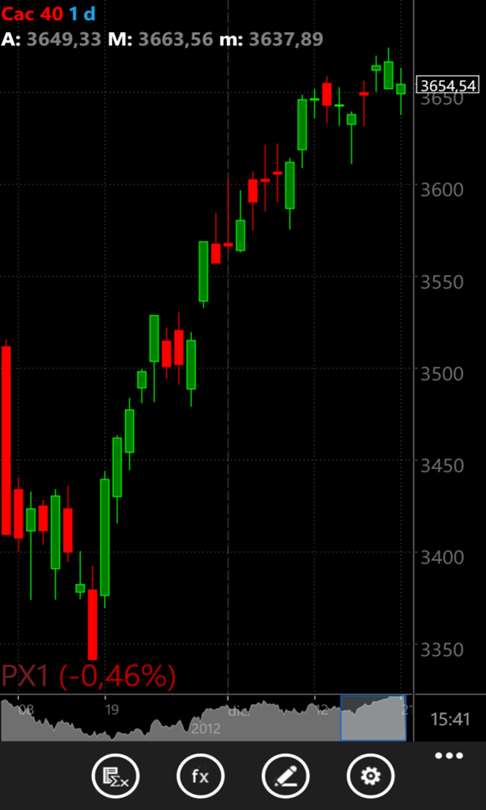Image resolution: width=486 pixels, height=810 pixels.
Task: Open the formula list icon
Action: pyautogui.click(x=116, y=775)
